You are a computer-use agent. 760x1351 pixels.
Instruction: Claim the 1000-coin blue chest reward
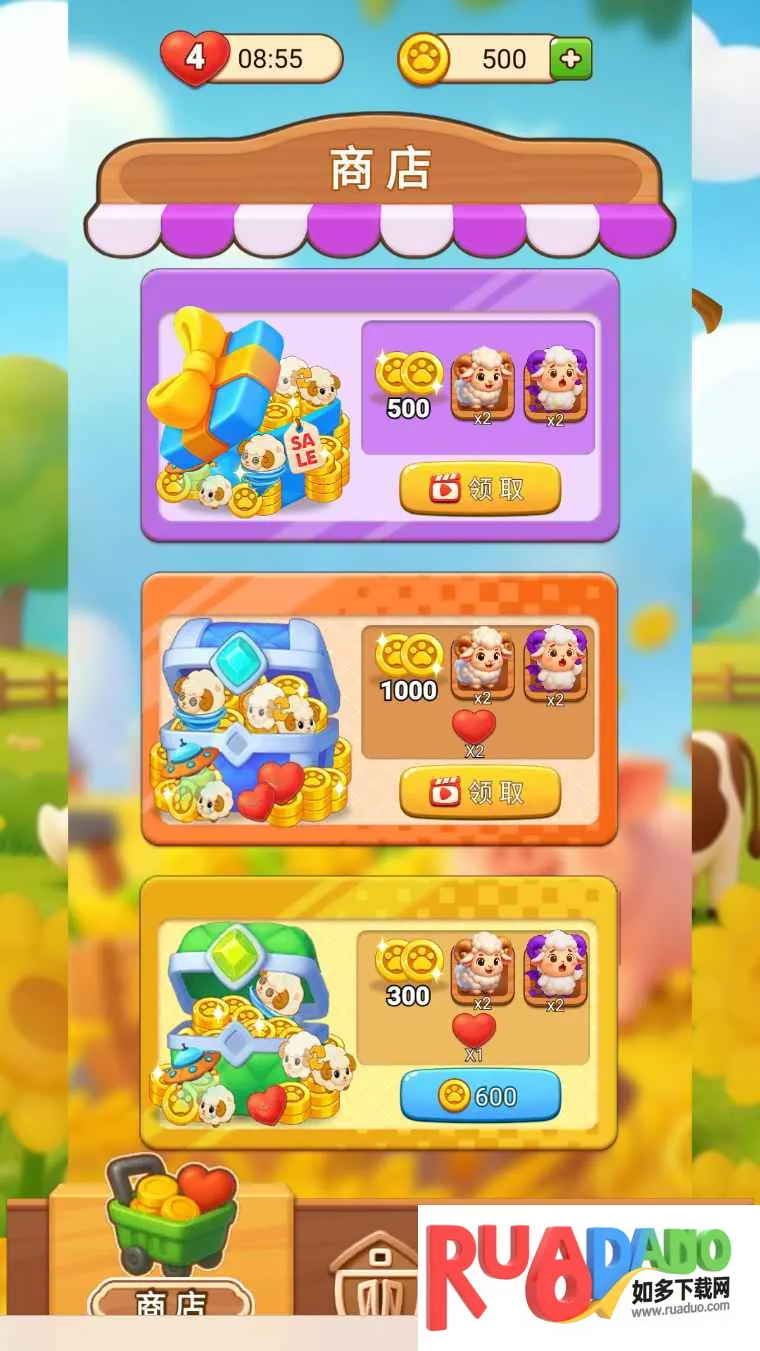pyautogui.click(x=480, y=792)
